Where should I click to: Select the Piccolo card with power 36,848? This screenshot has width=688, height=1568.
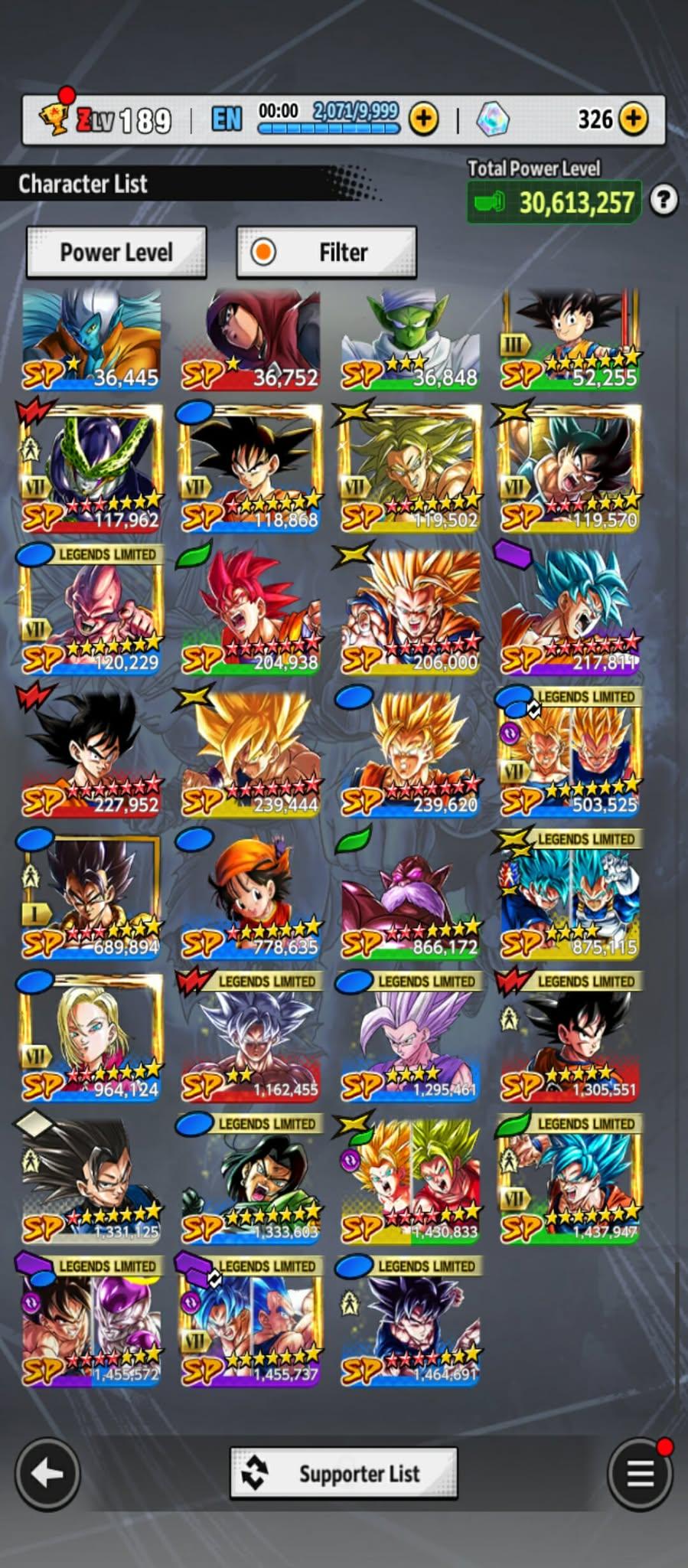coord(411,338)
